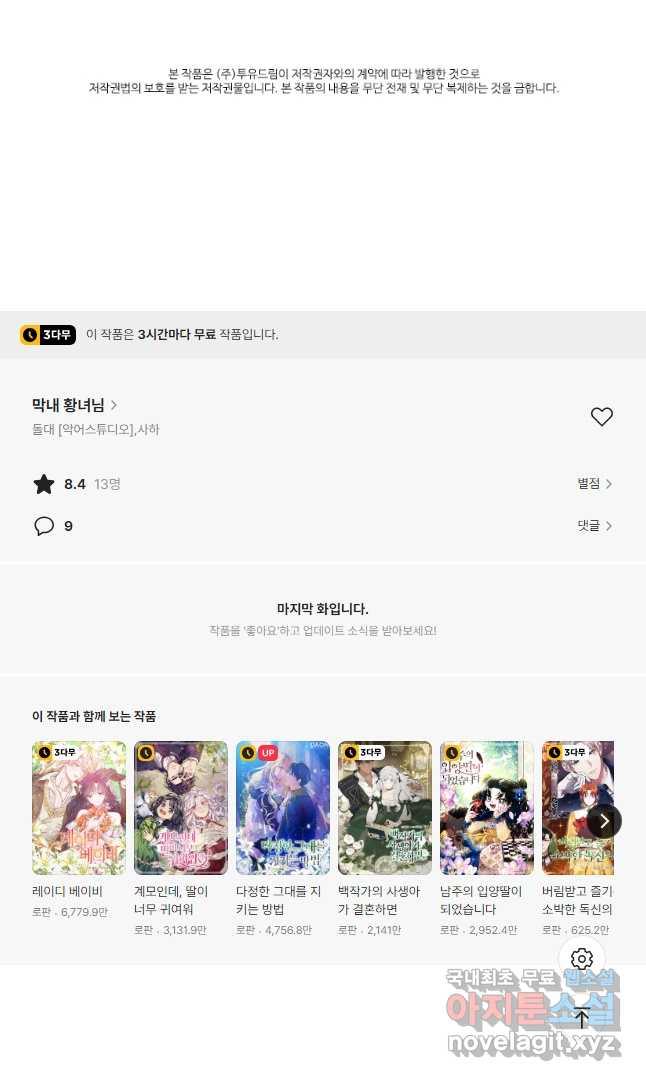
Task: Open the 댓글 comments section
Action: coord(594,526)
